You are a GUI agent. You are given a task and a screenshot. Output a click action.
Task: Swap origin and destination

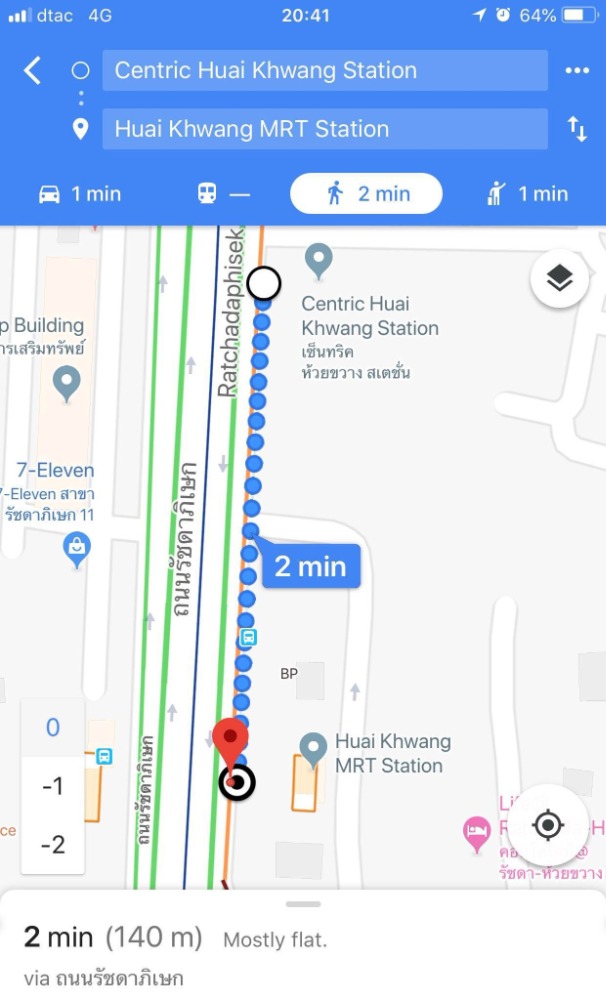[577, 129]
